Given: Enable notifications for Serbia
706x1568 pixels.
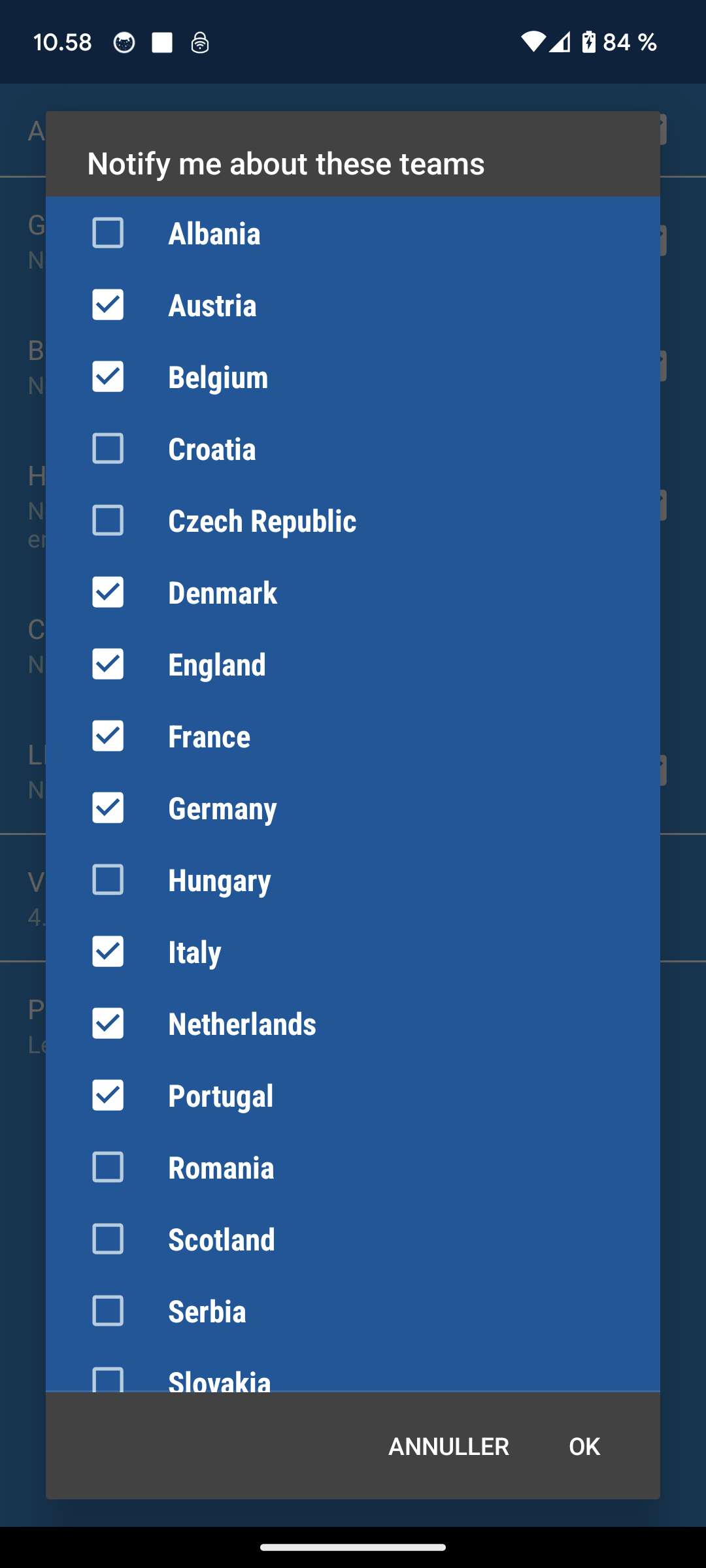Looking at the screenshot, I should click(108, 1311).
